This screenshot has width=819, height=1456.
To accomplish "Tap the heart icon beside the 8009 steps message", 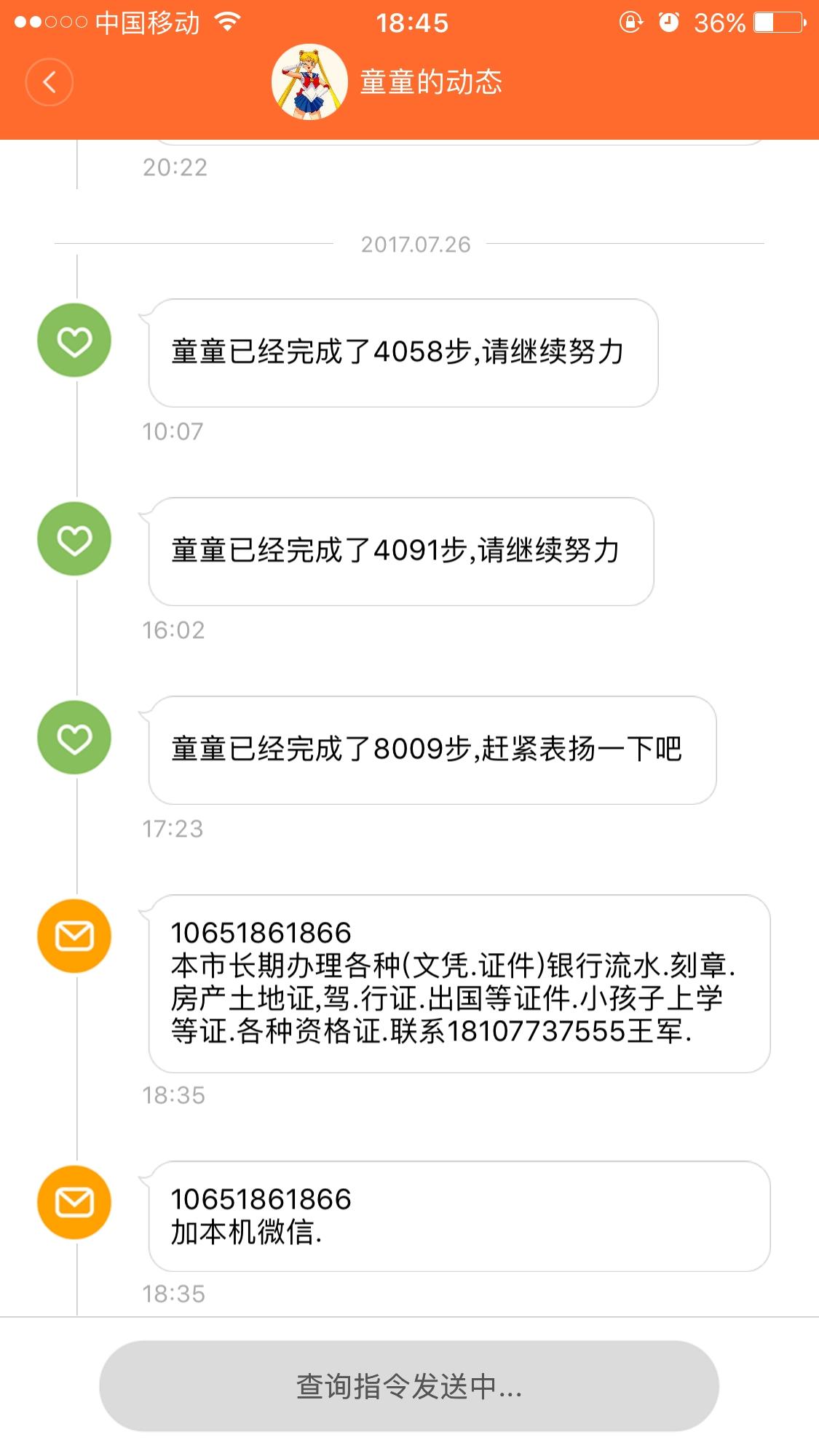I will [x=74, y=736].
